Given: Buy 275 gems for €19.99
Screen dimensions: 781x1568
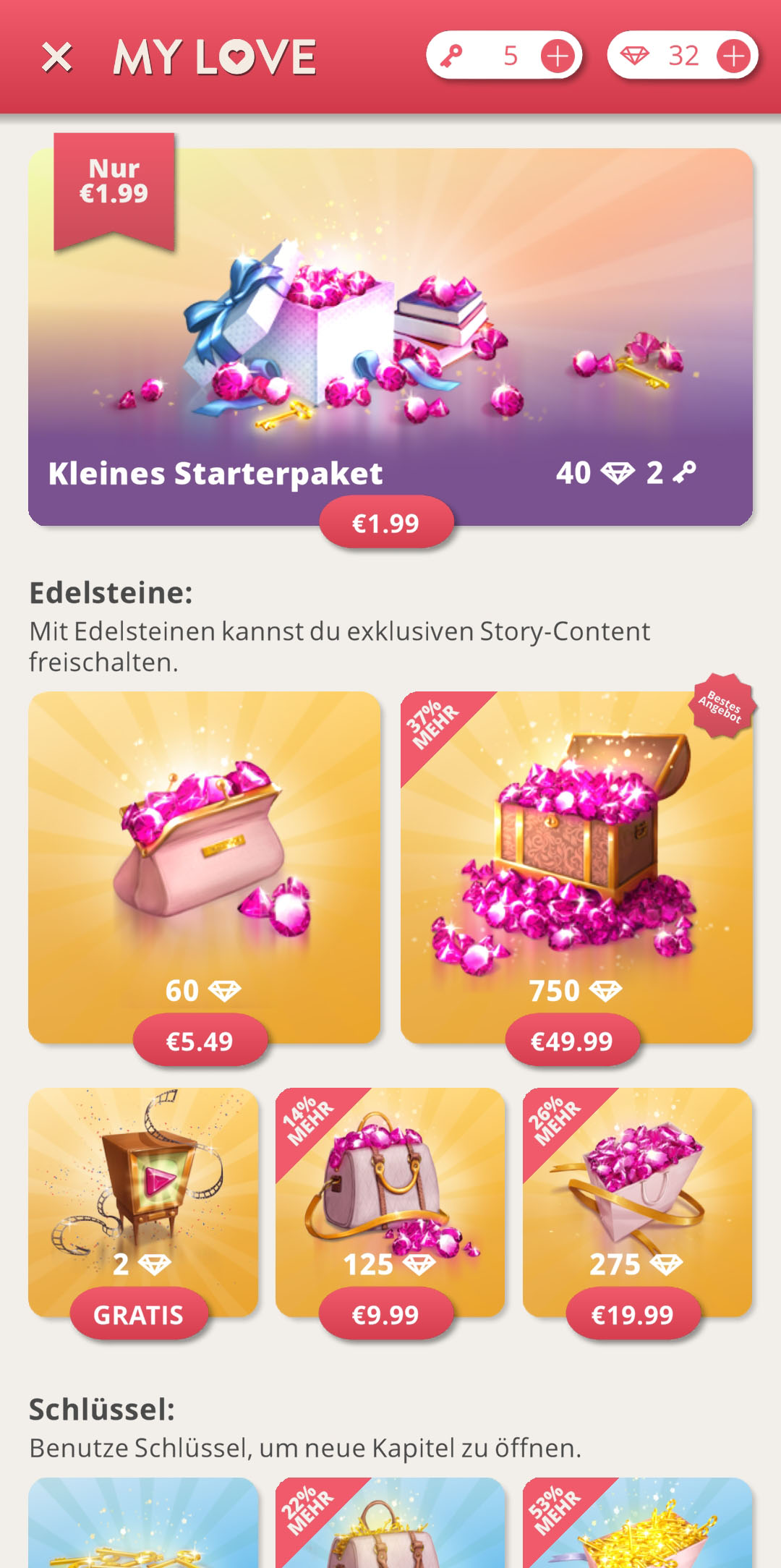Looking at the screenshot, I should 633,1313.
